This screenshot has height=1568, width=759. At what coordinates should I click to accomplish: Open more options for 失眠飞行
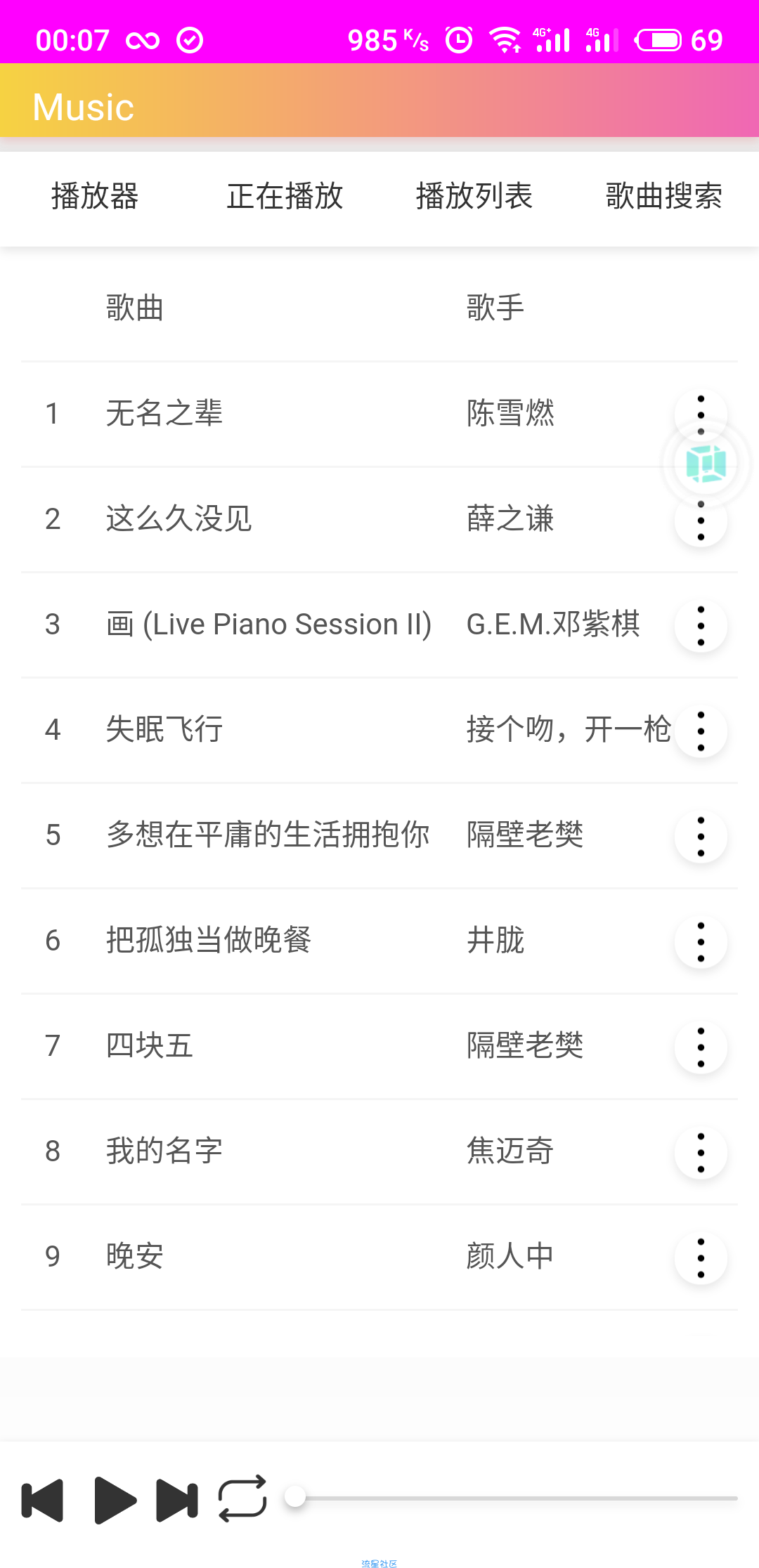701,731
